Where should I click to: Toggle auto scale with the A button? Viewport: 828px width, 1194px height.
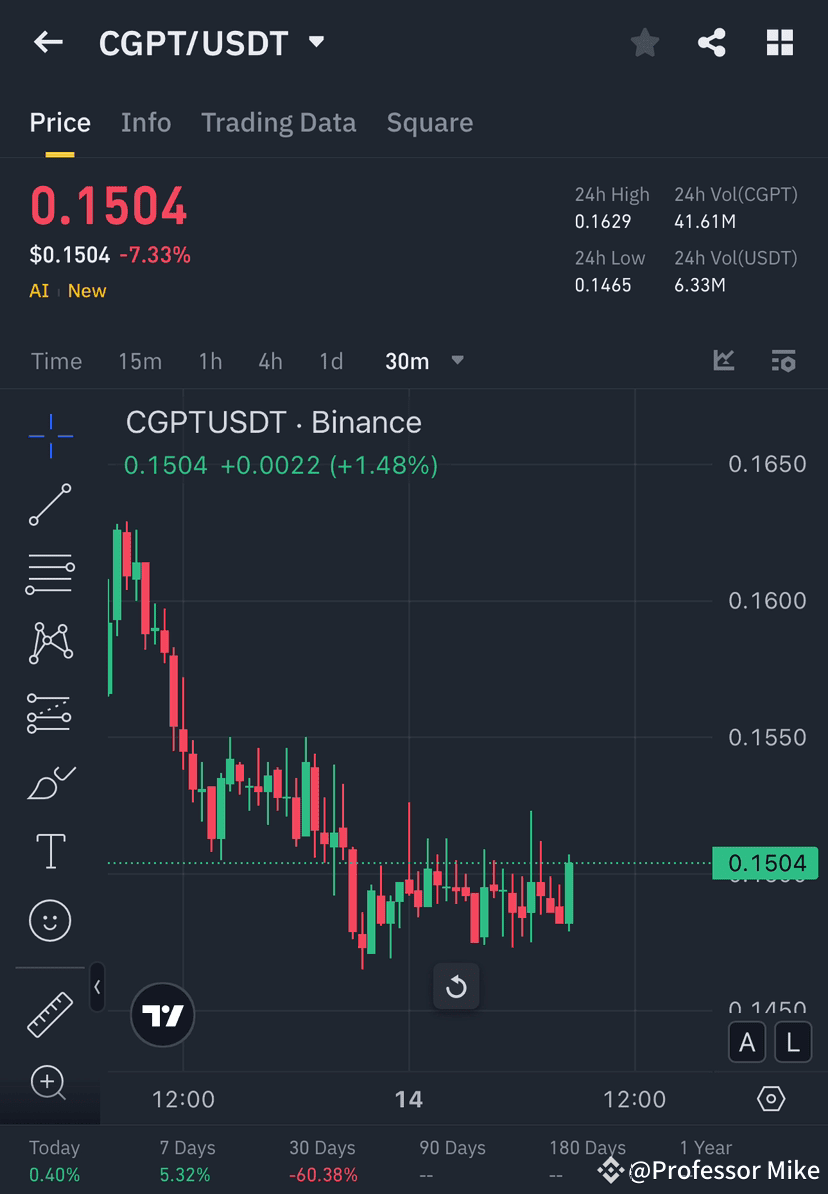point(747,1042)
